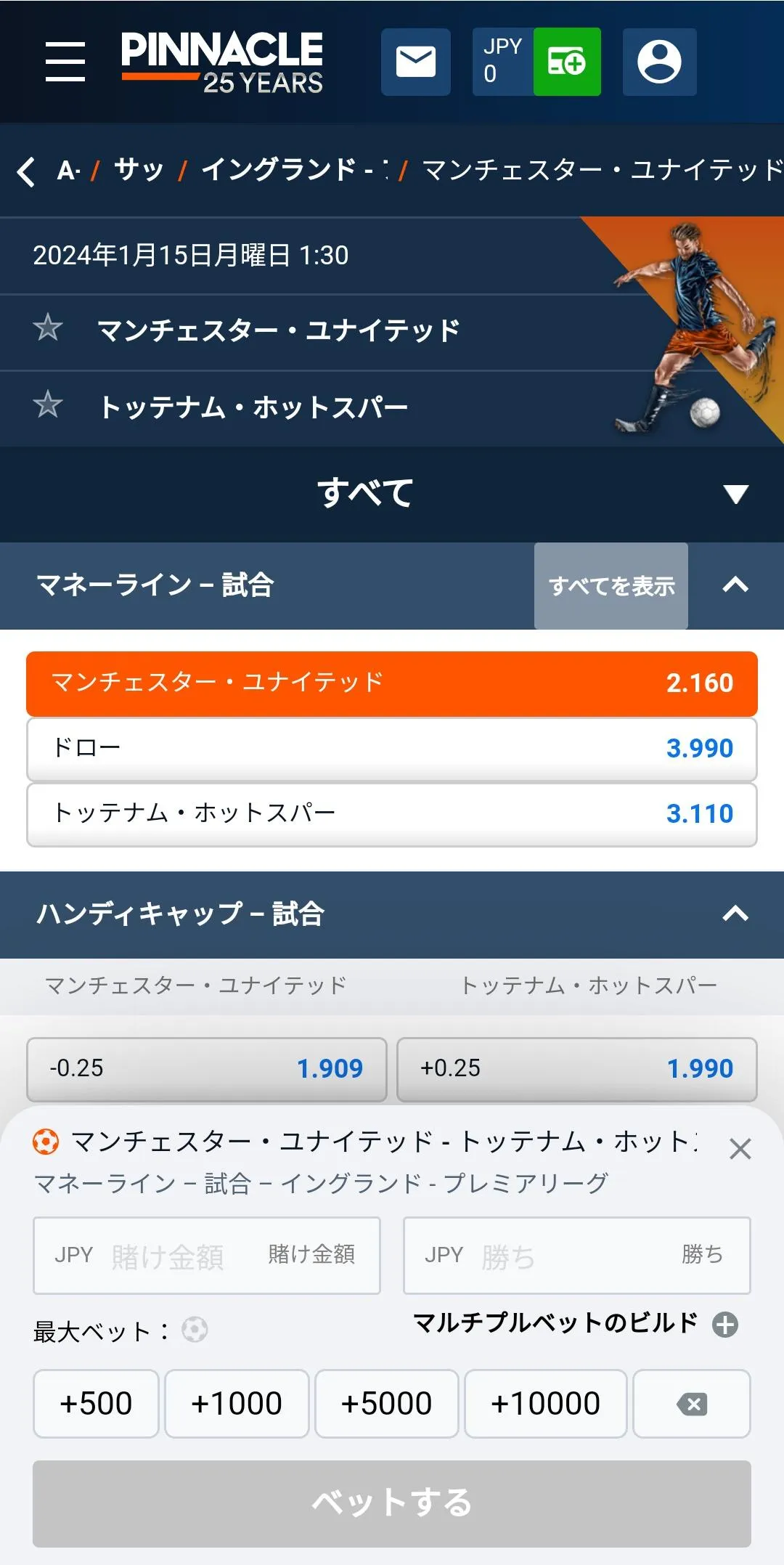Open the messages envelope icon
The height and width of the screenshot is (1565, 784).
[x=415, y=62]
